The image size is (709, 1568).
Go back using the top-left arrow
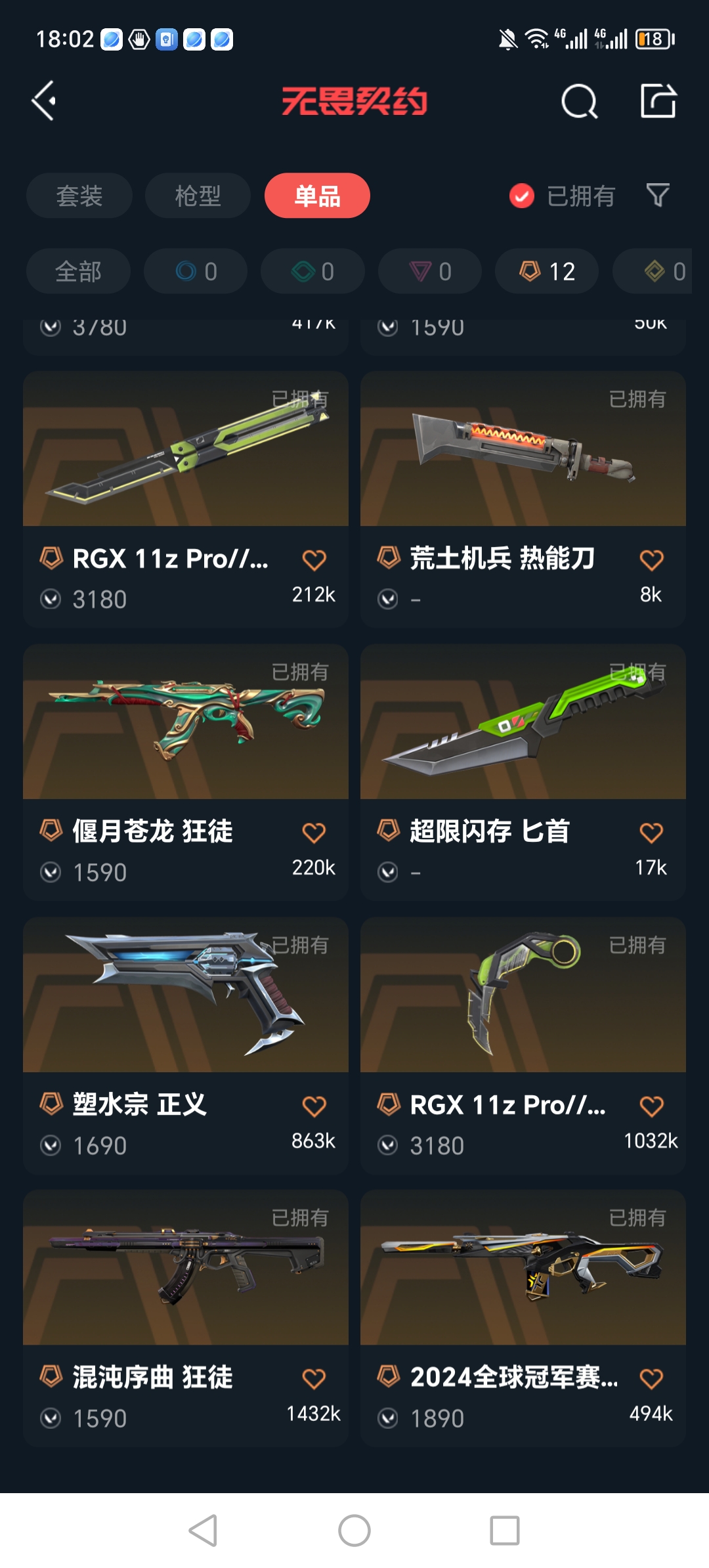tap(45, 101)
